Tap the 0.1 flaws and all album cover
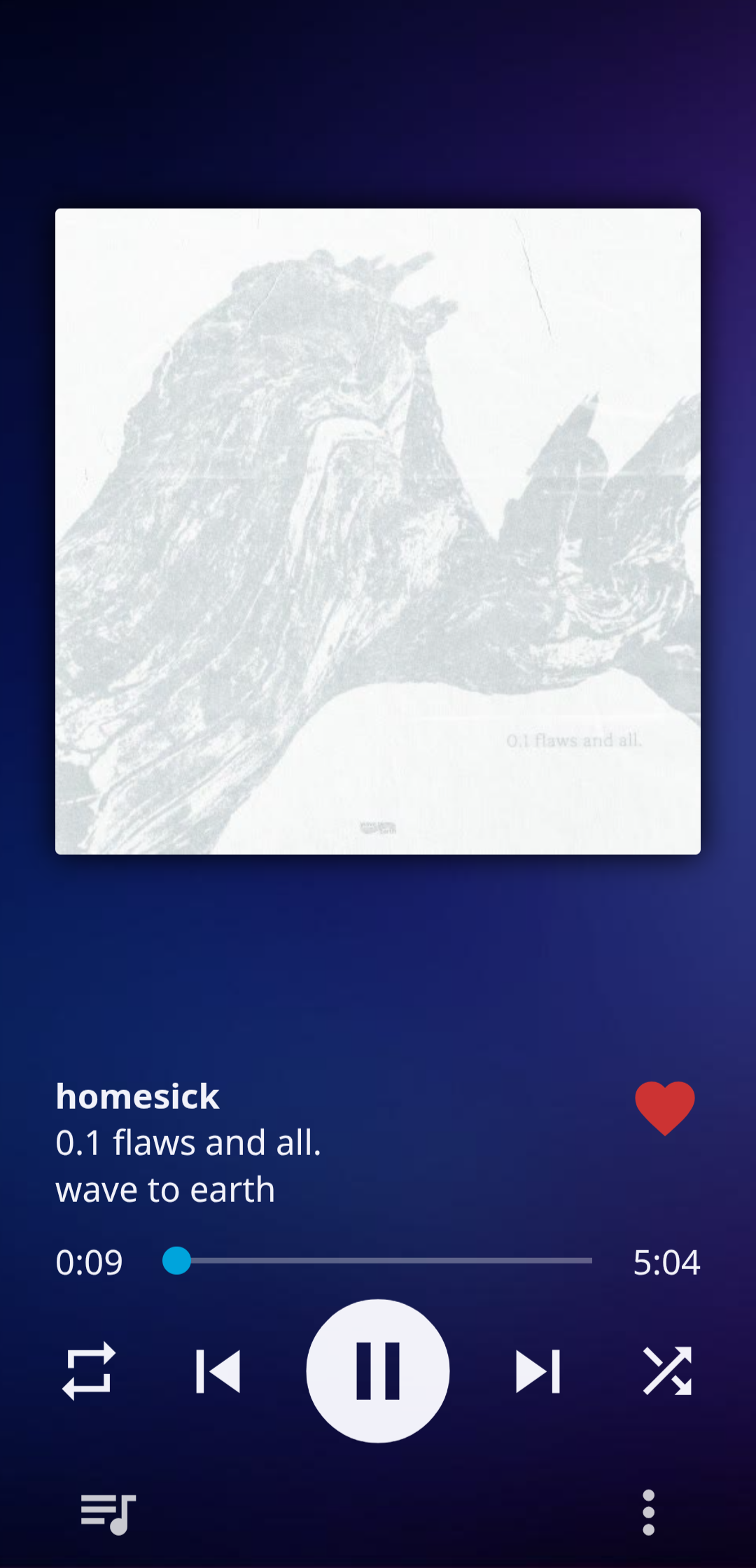This screenshot has width=756, height=1568. click(378, 531)
